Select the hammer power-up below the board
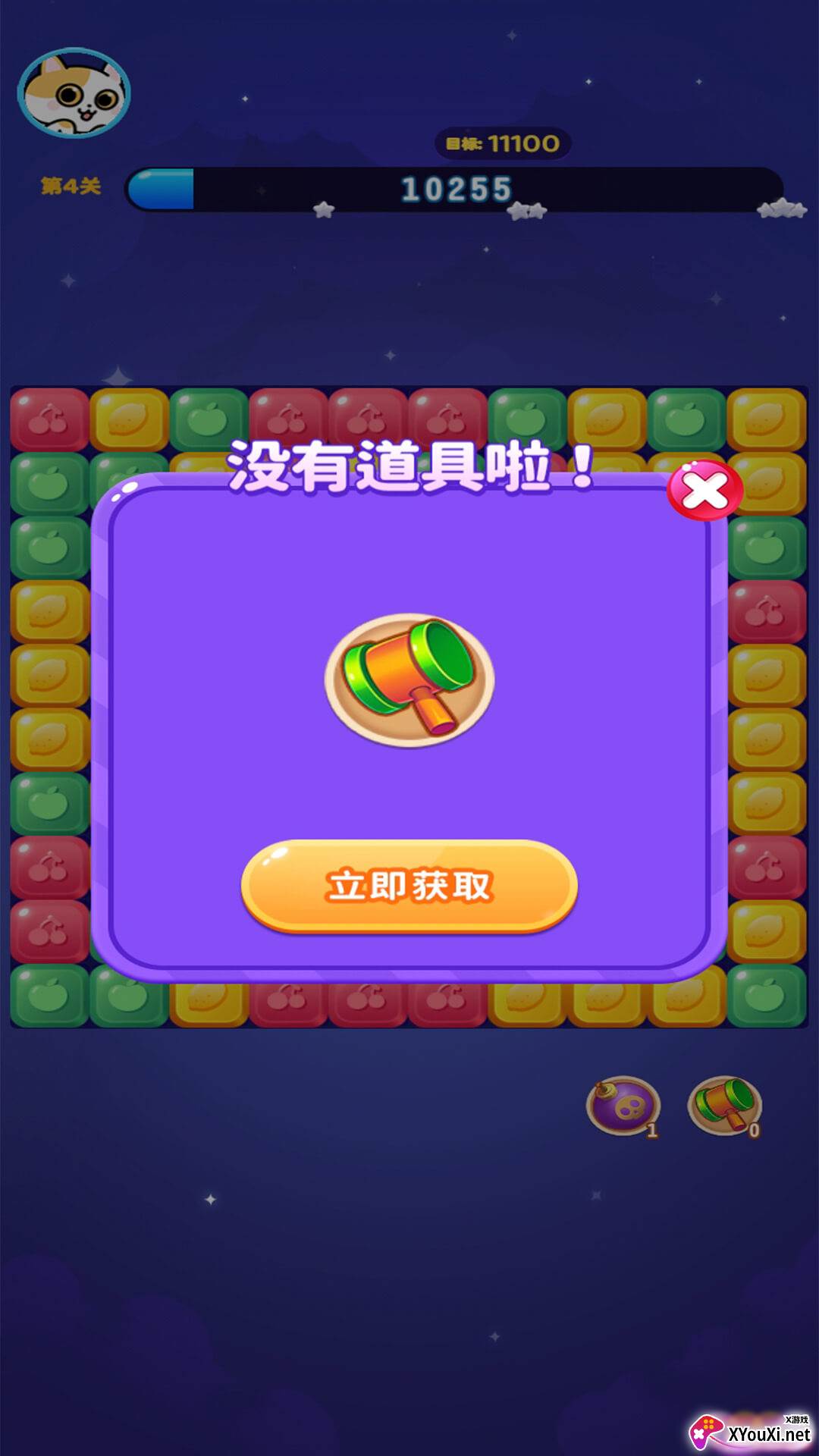 pos(724,1106)
